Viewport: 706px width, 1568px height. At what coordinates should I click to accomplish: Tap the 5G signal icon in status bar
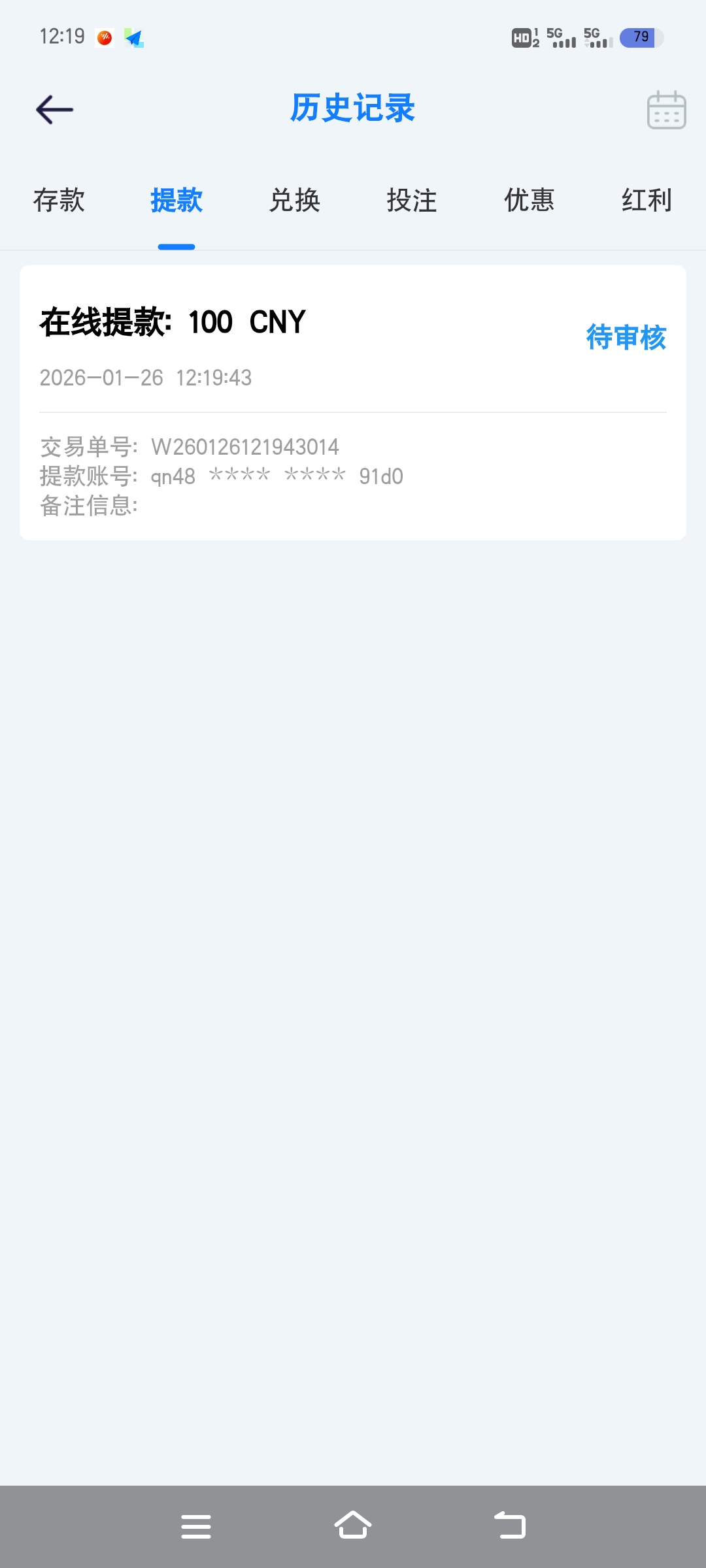coord(559,37)
